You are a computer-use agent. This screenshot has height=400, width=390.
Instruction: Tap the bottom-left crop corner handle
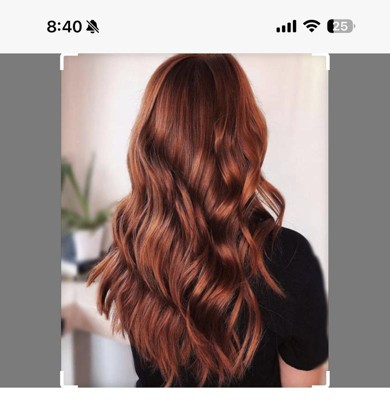(x=68, y=379)
